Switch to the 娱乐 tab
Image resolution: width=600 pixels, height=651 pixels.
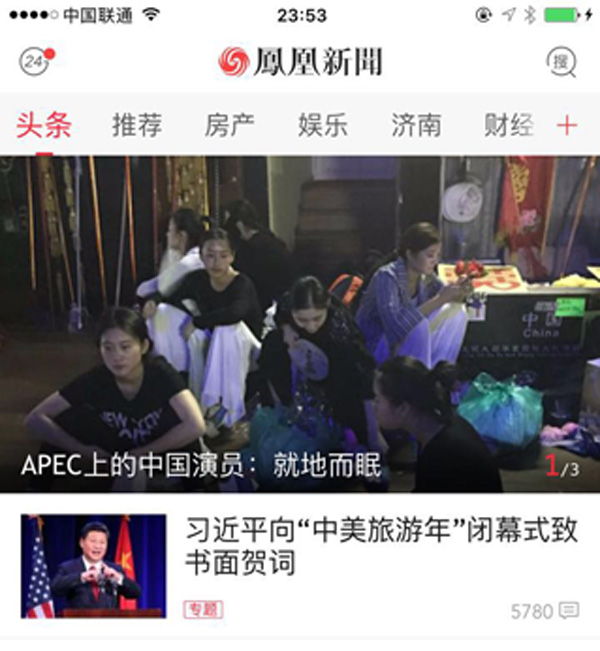(x=323, y=126)
